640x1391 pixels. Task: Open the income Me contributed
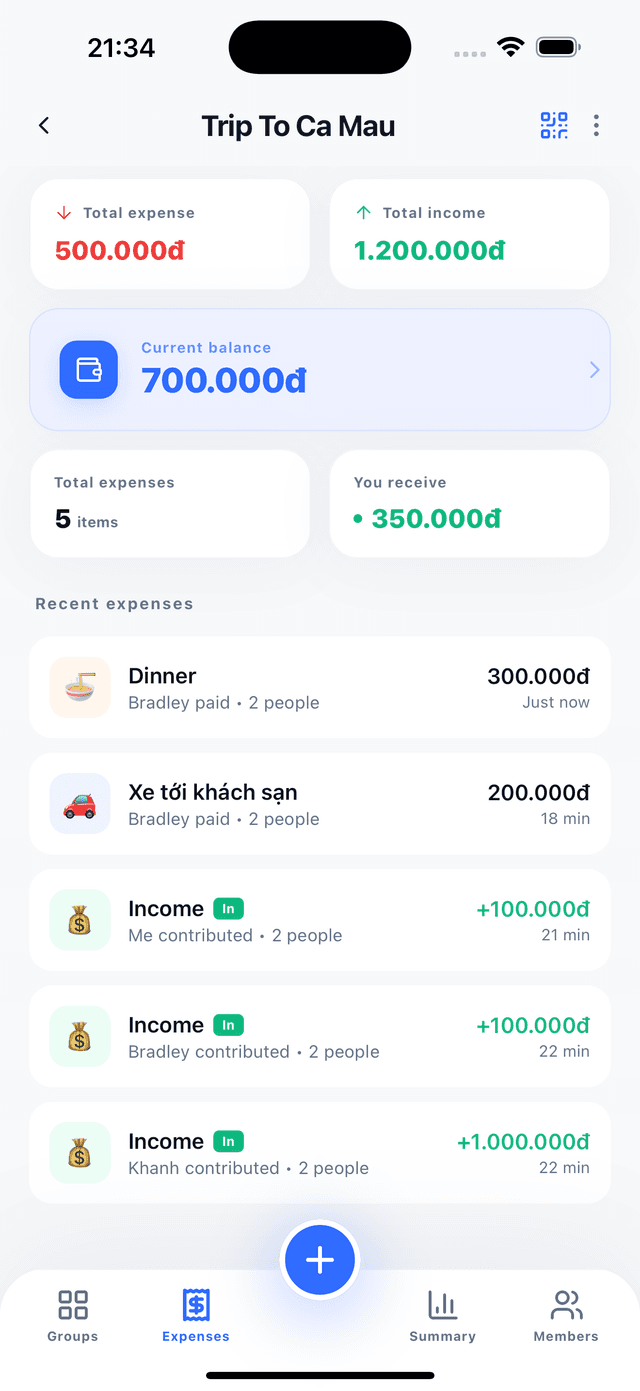click(x=320, y=920)
